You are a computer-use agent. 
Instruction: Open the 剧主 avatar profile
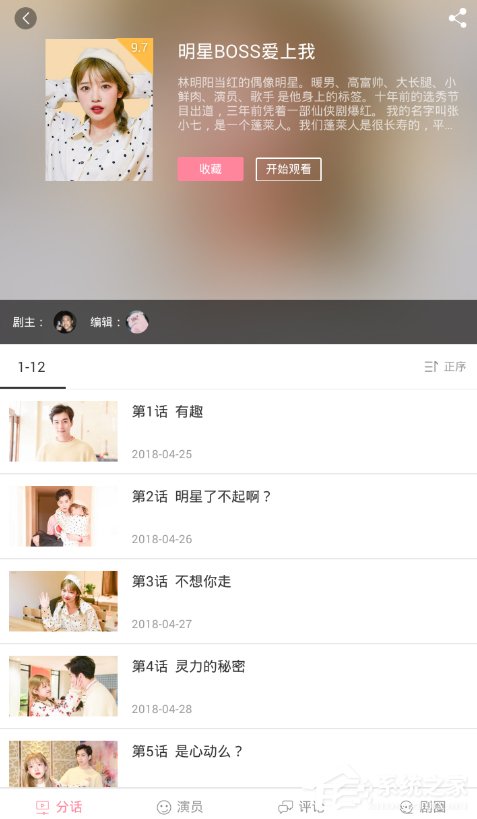pyautogui.click(x=65, y=322)
